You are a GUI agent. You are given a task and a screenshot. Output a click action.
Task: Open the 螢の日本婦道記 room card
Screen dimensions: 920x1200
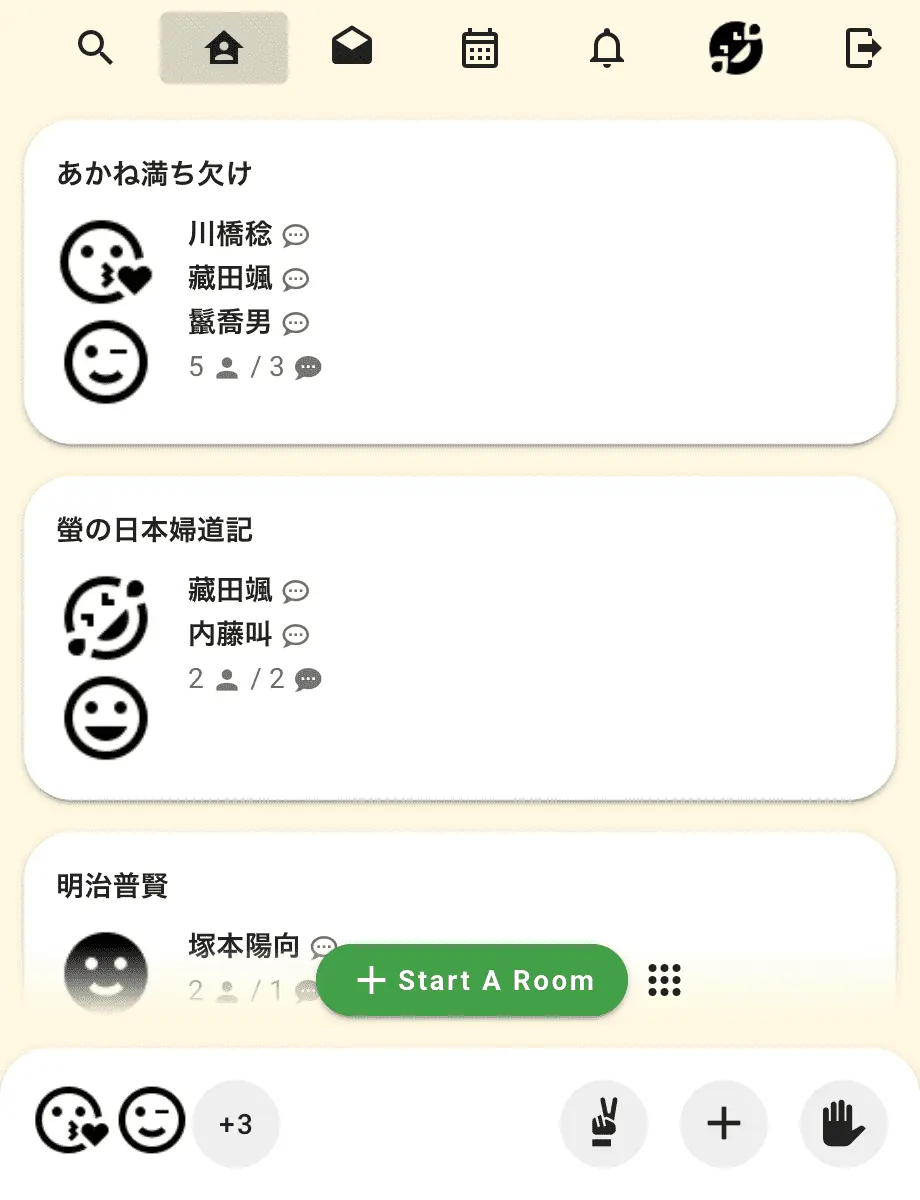(x=459, y=637)
